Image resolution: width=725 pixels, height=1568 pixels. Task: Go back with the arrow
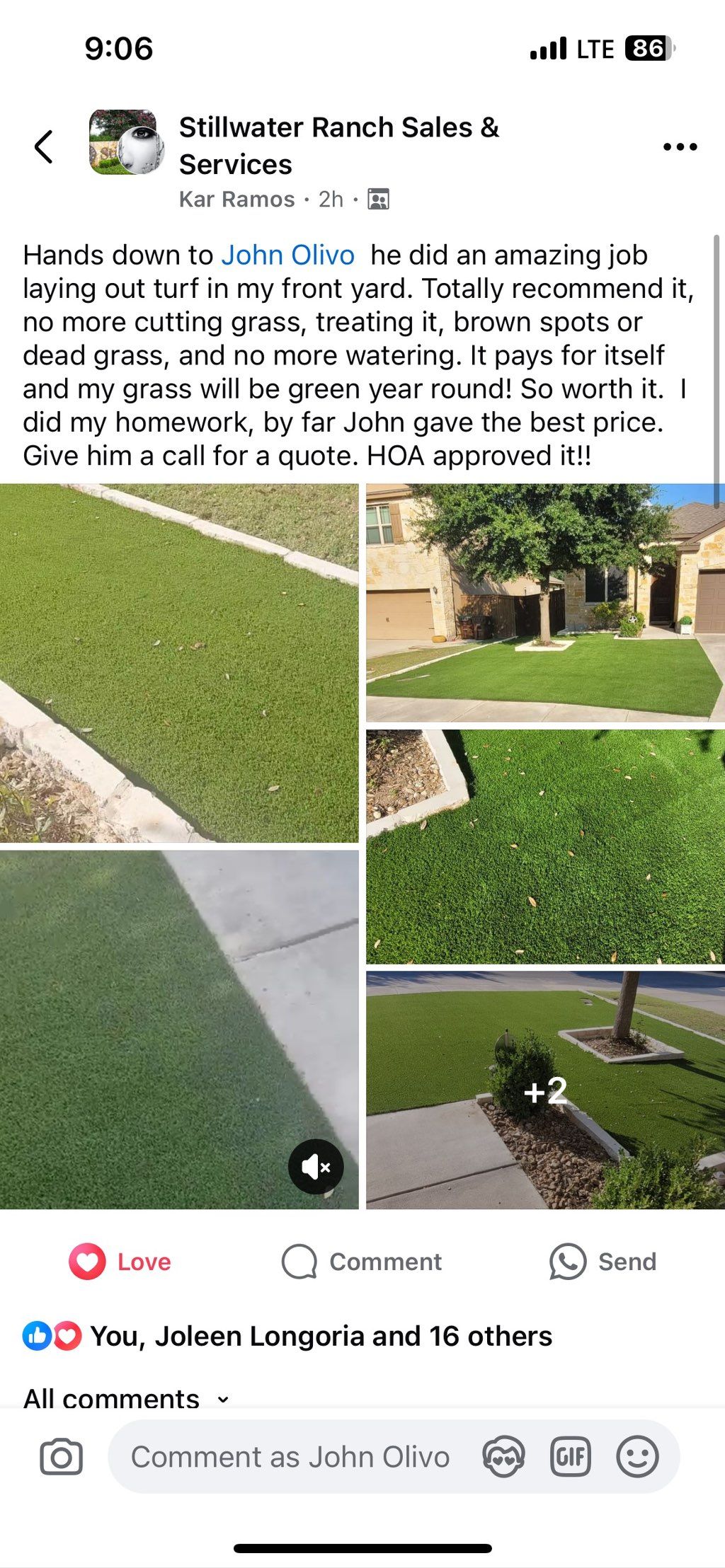pyautogui.click(x=44, y=147)
